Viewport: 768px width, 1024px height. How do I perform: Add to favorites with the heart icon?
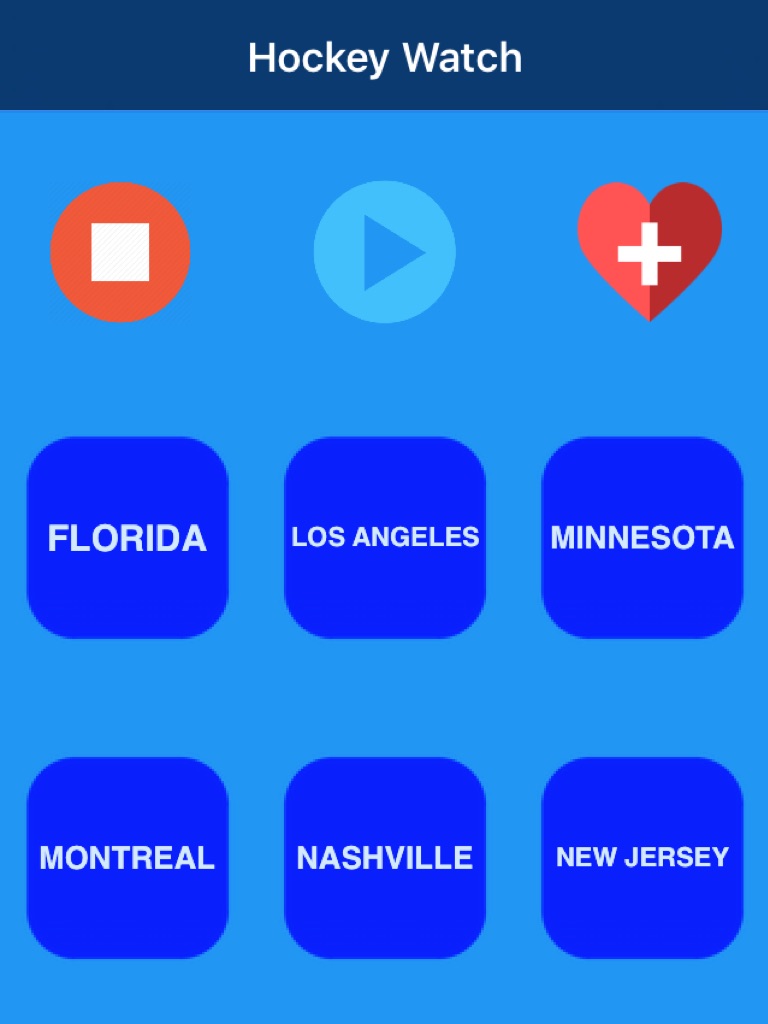point(649,250)
